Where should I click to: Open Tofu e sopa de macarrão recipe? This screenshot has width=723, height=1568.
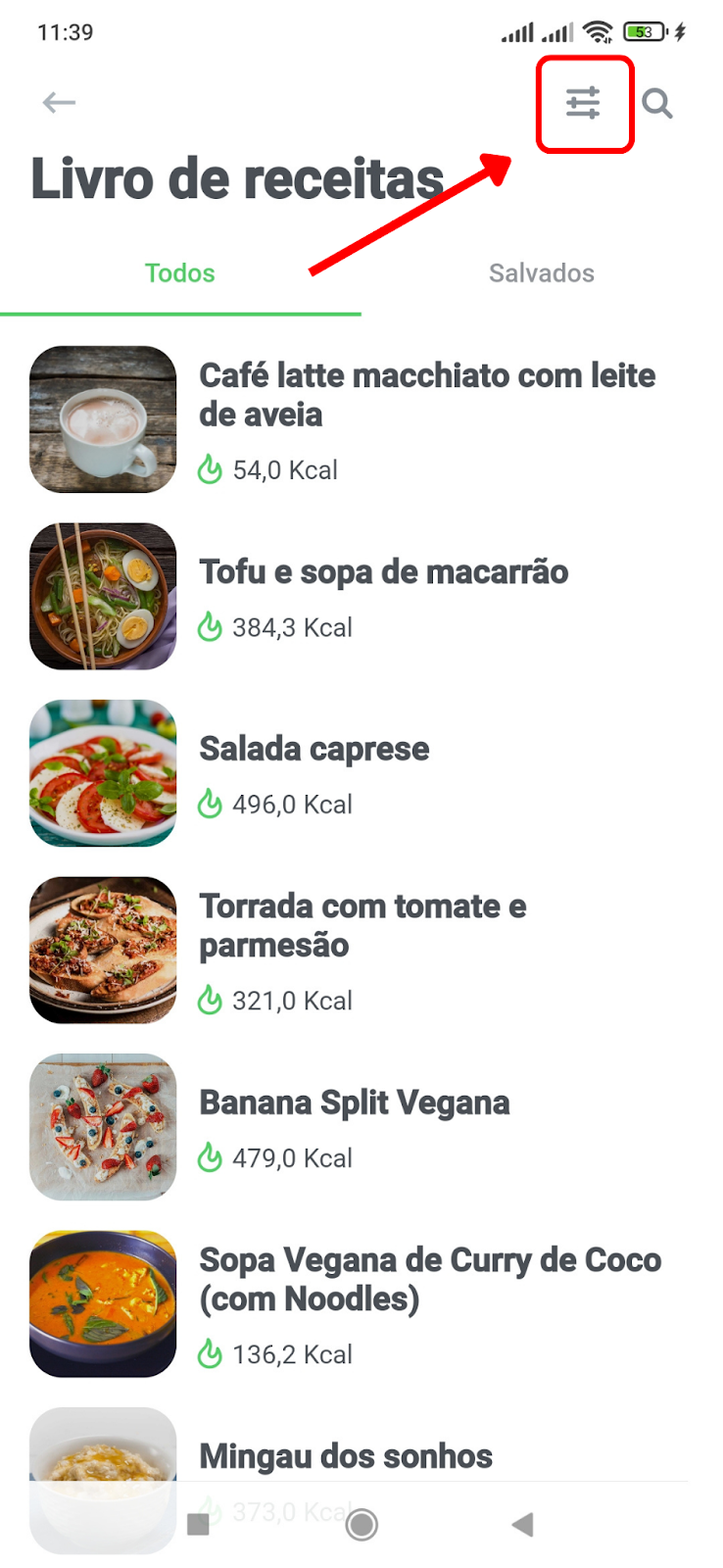pyautogui.click(x=361, y=596)
